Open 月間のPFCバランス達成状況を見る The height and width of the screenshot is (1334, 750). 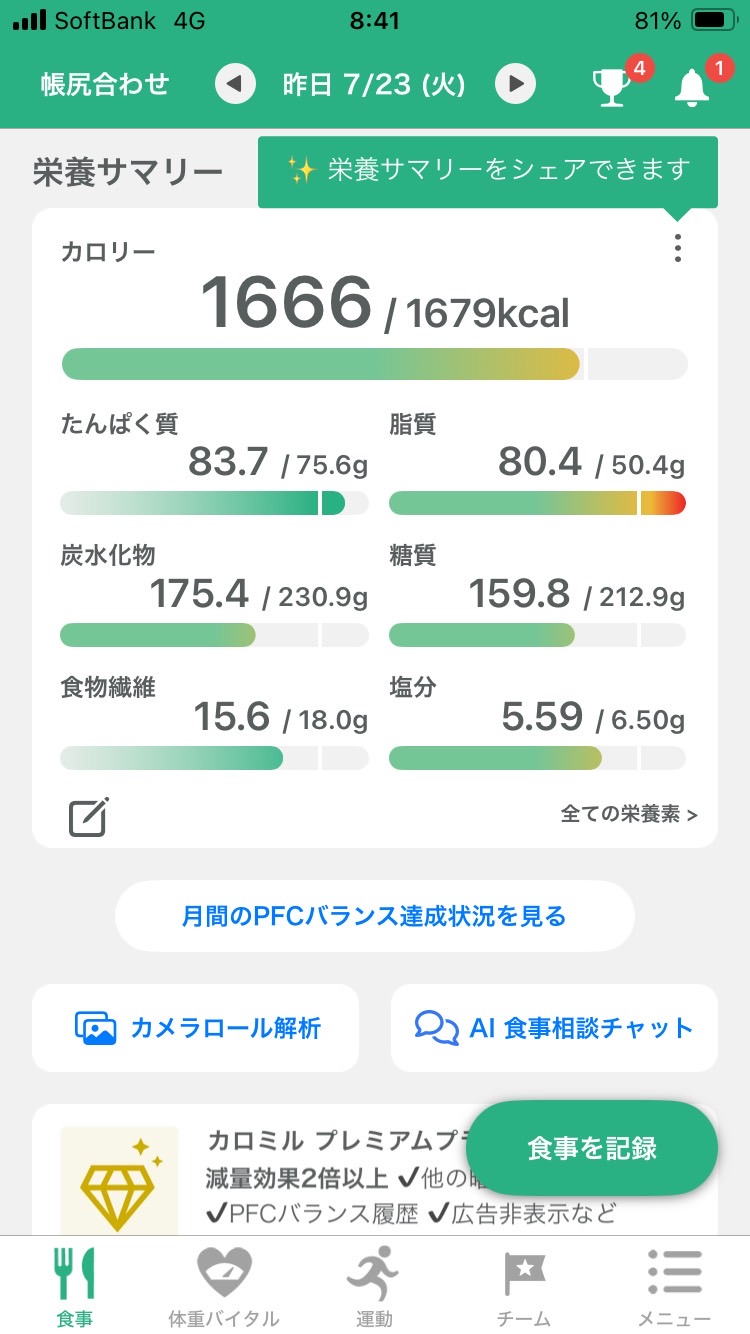point(374,916)
